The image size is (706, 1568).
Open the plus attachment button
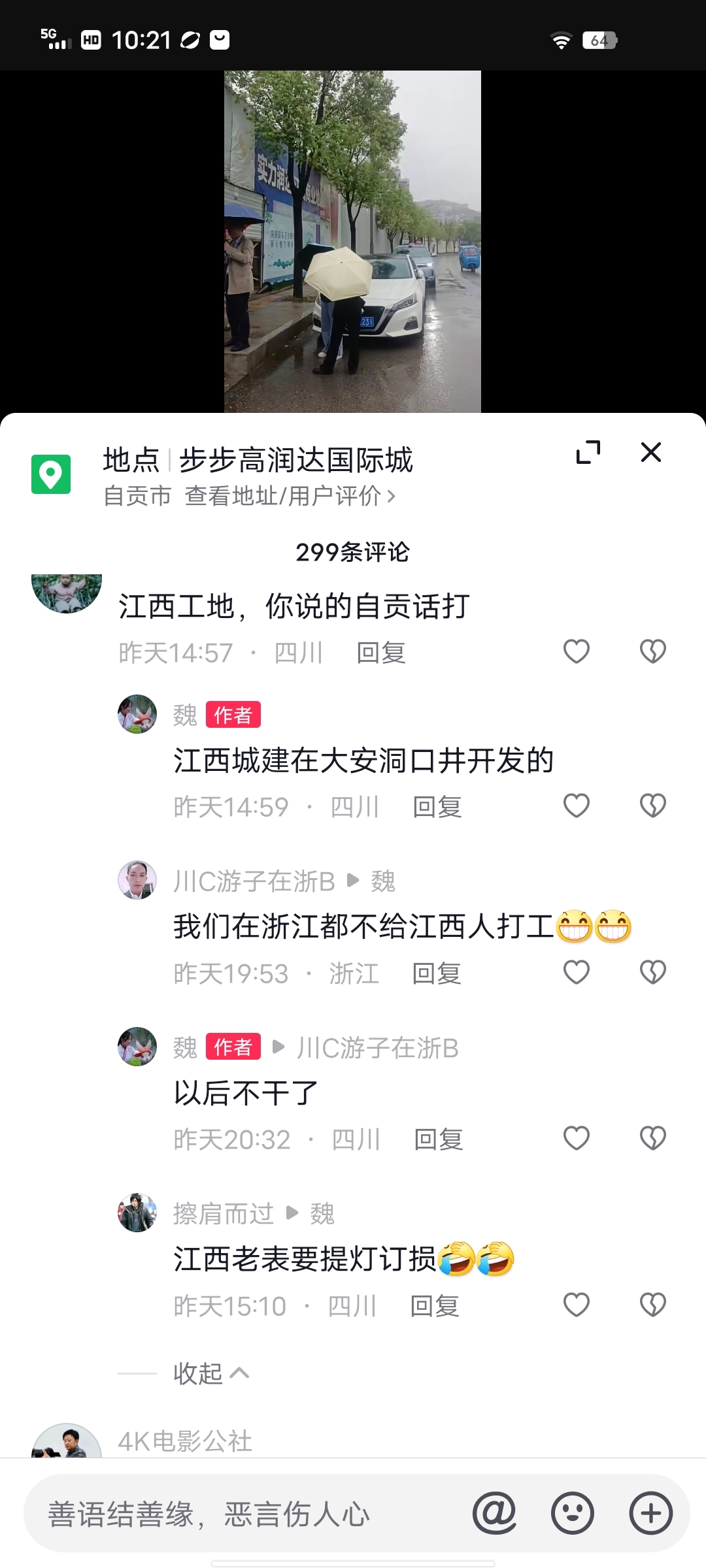click(651, 1513)
